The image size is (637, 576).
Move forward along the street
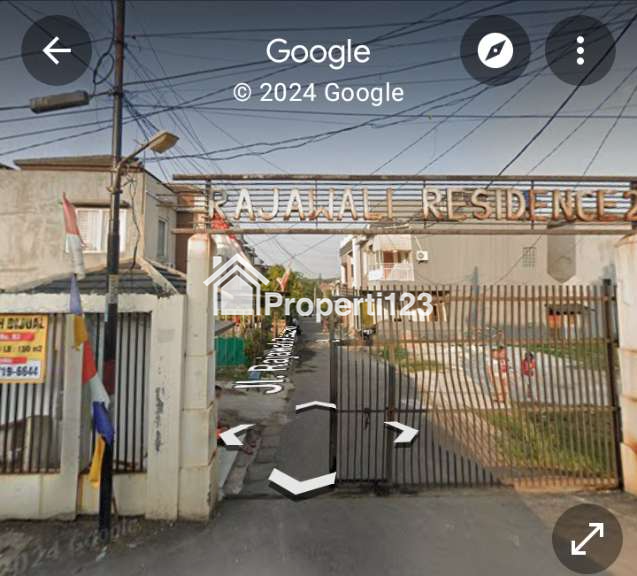tap(315, 406)
